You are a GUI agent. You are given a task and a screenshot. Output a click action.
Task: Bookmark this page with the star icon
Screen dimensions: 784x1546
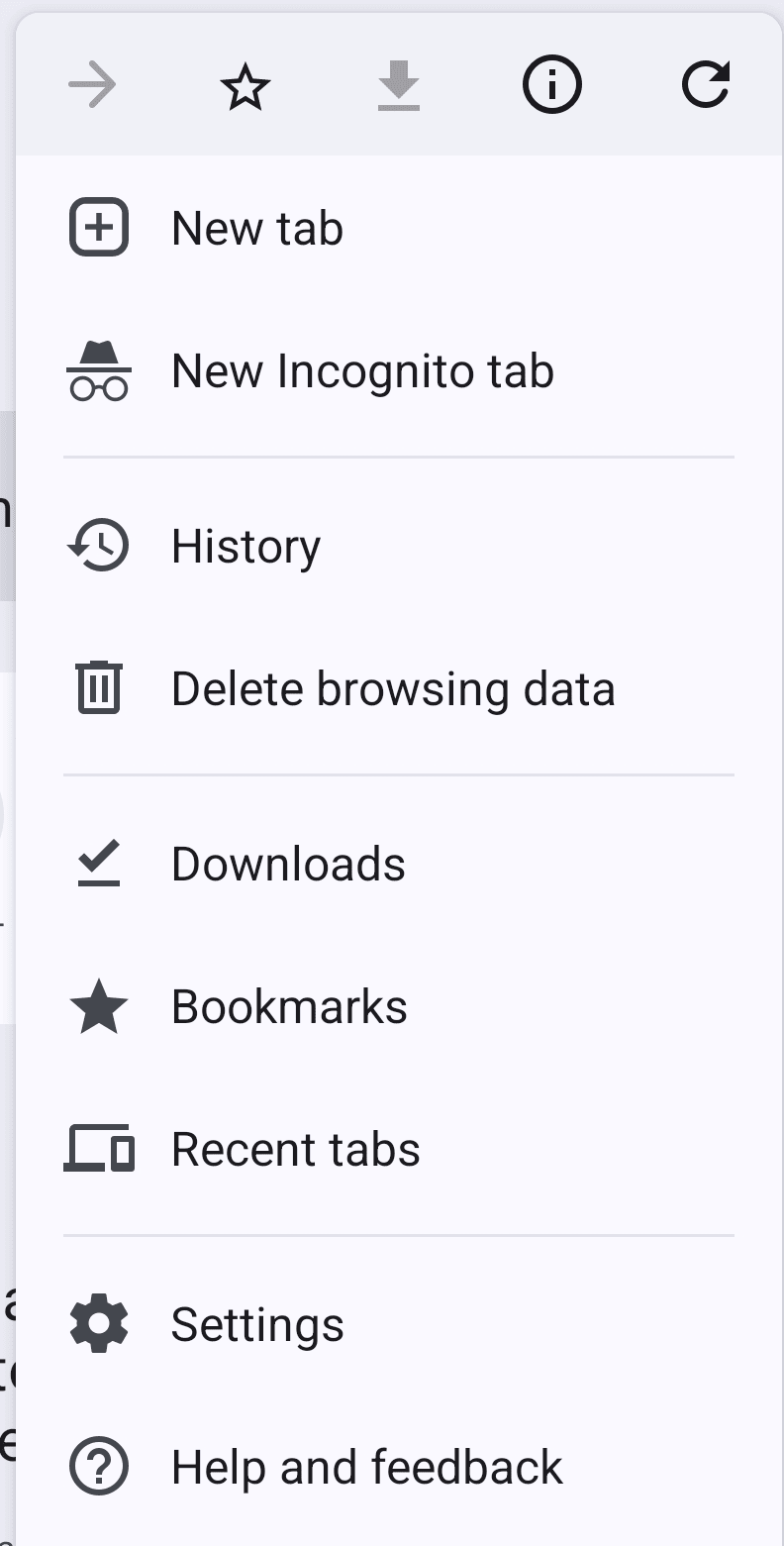pos(245,87)
